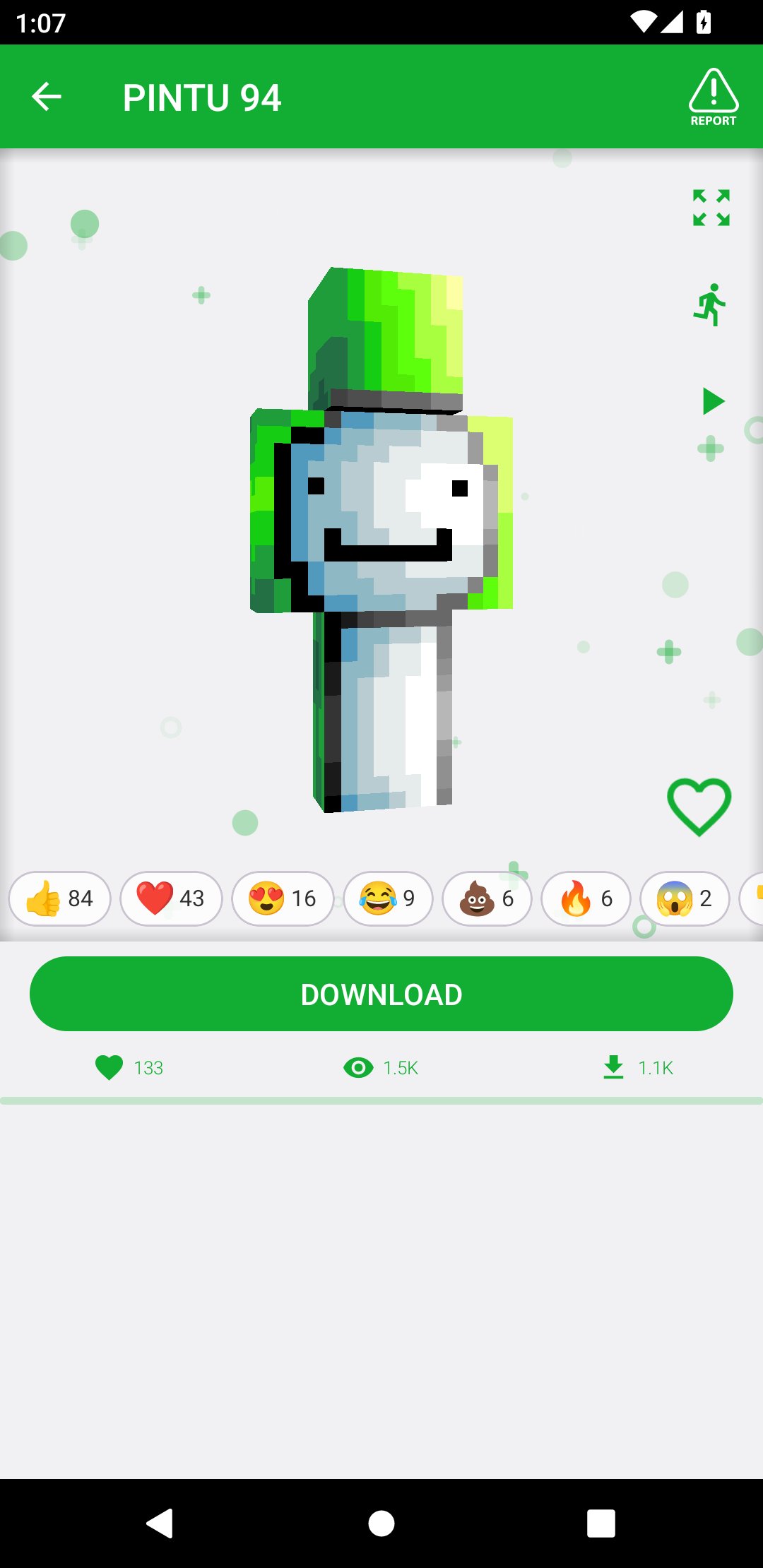
Task: Choose the laughing tears reaction
Action: [388, 898]
